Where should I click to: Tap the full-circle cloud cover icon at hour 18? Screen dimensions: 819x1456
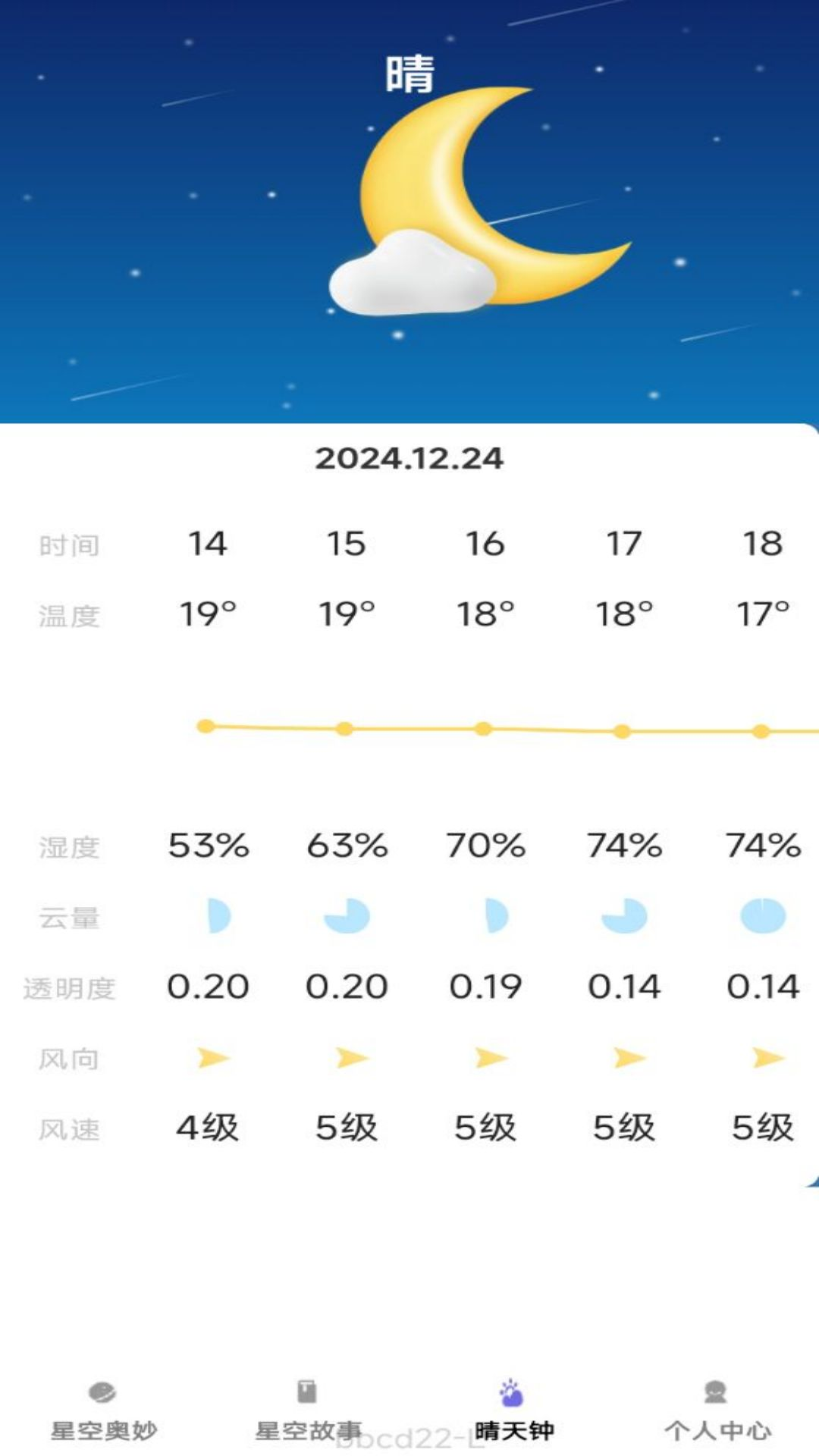[x=762, y=916]
